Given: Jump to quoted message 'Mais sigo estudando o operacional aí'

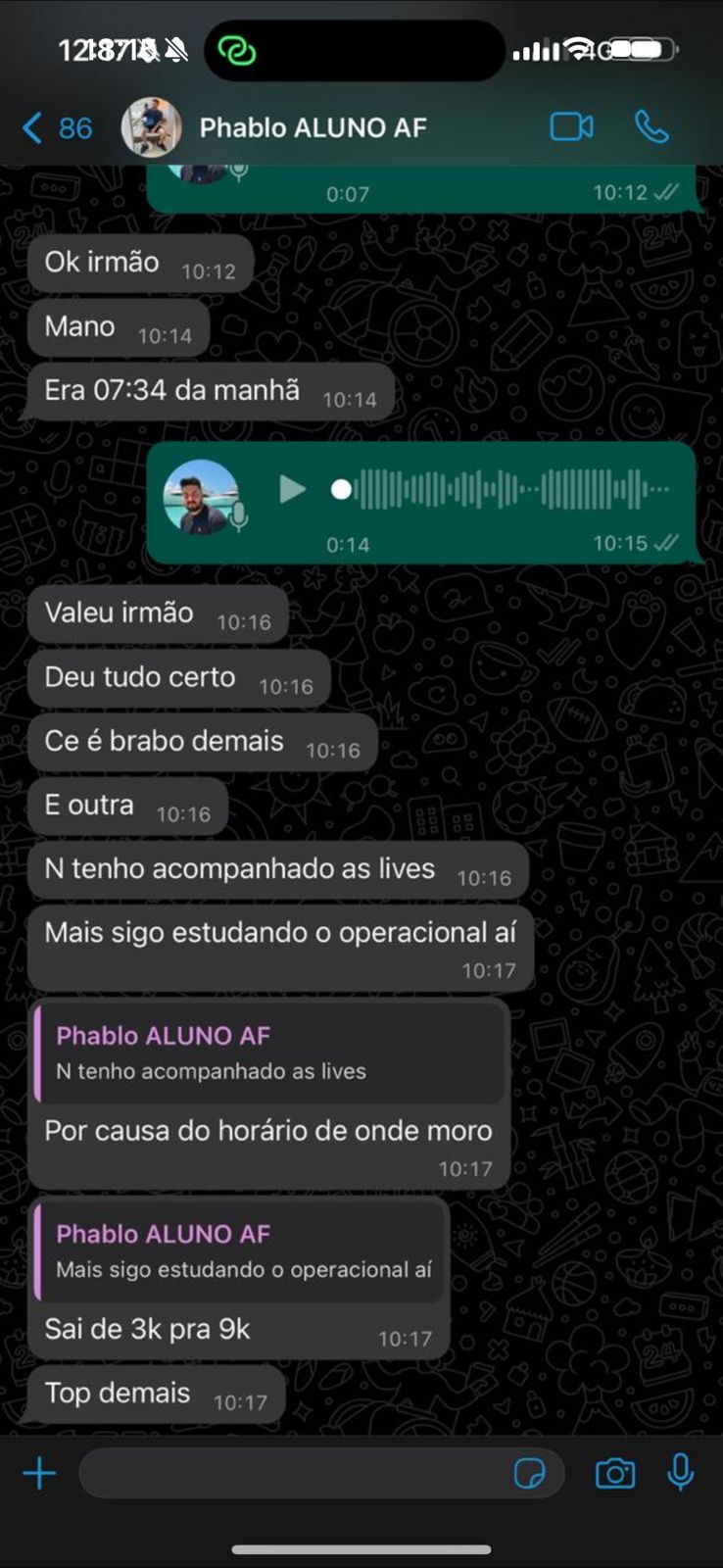Looking at the screenshot, I should tap(240, 1251).
